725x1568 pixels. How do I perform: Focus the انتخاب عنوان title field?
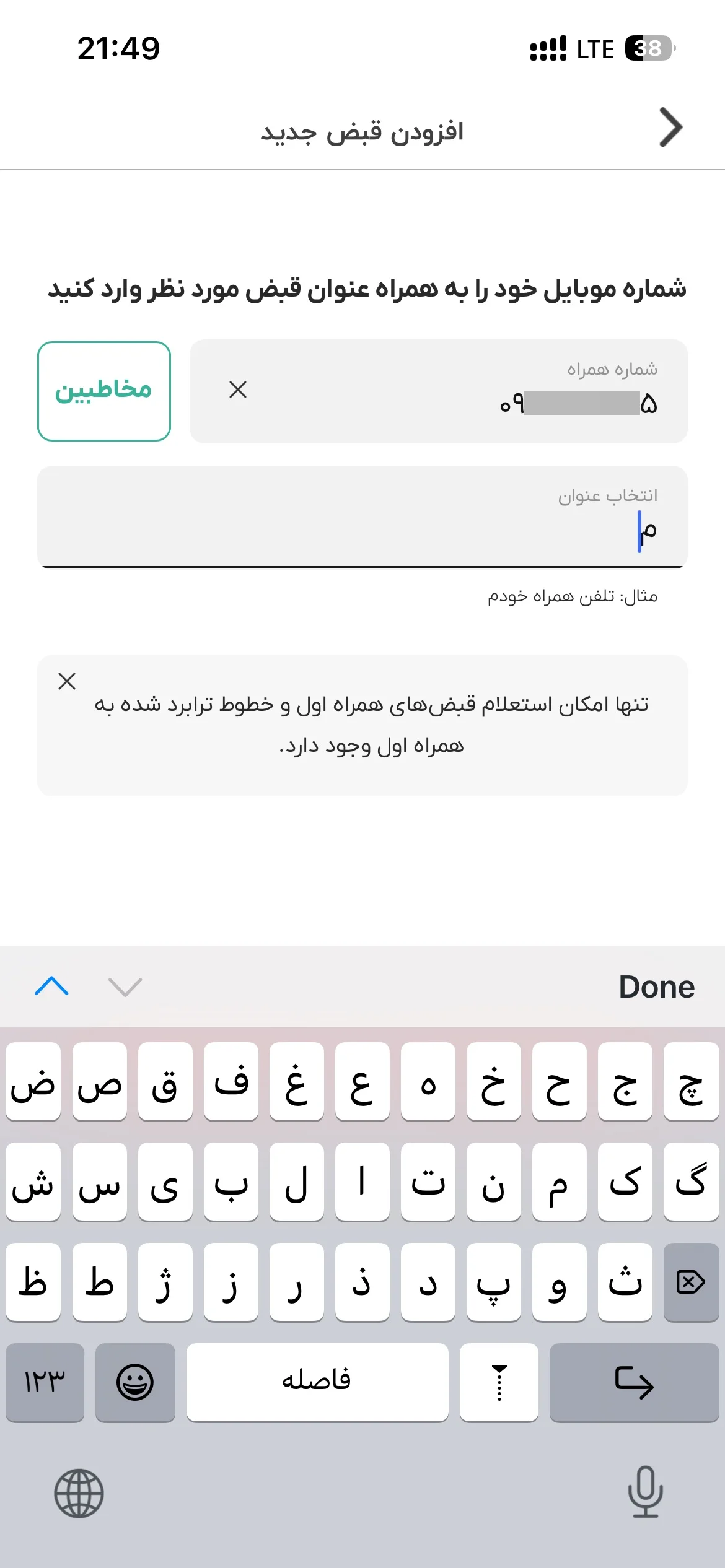tap(362, 516)
